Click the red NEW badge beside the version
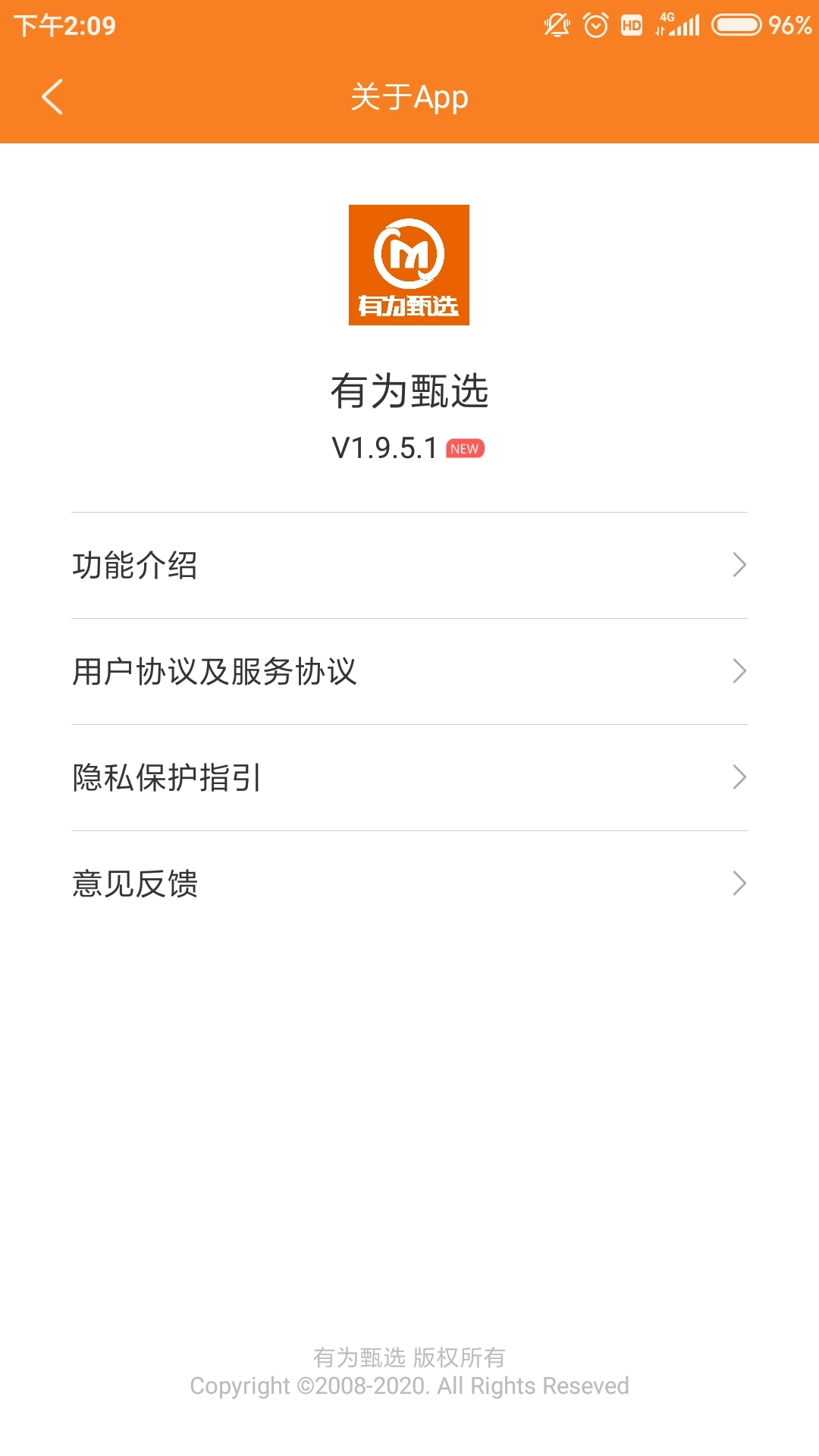The image size is (819, 1456). pyautogui.click(x=465, y=449)
